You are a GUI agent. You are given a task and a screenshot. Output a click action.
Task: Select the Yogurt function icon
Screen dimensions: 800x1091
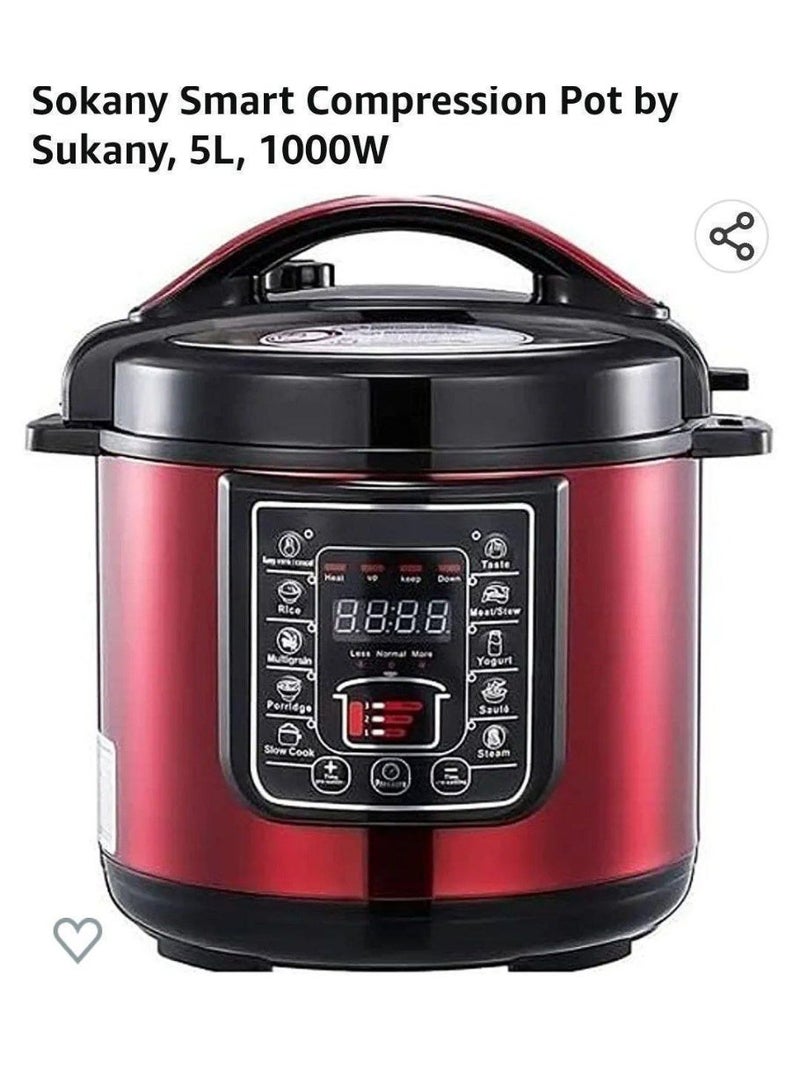coord(496,644)
